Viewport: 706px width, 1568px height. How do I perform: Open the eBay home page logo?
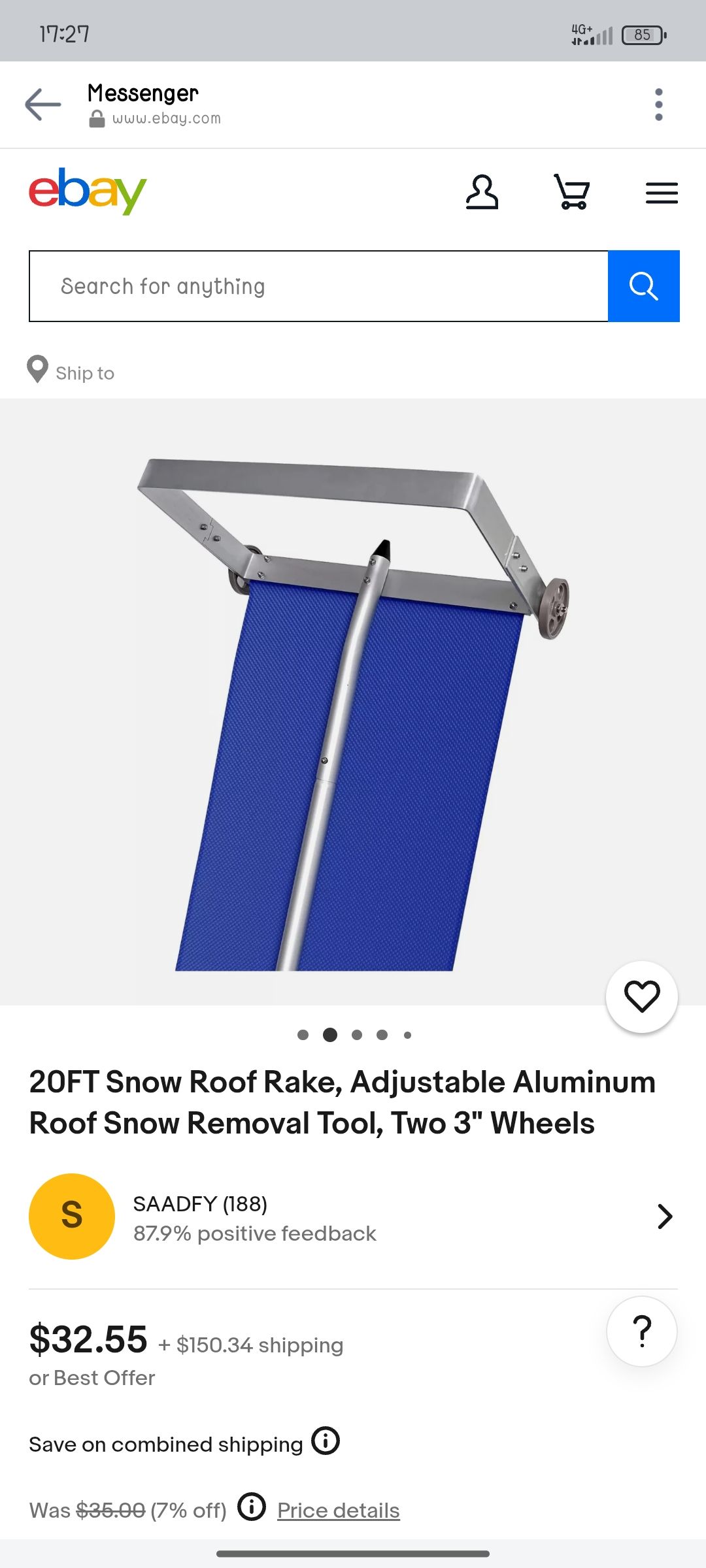[x=88, y=191]
